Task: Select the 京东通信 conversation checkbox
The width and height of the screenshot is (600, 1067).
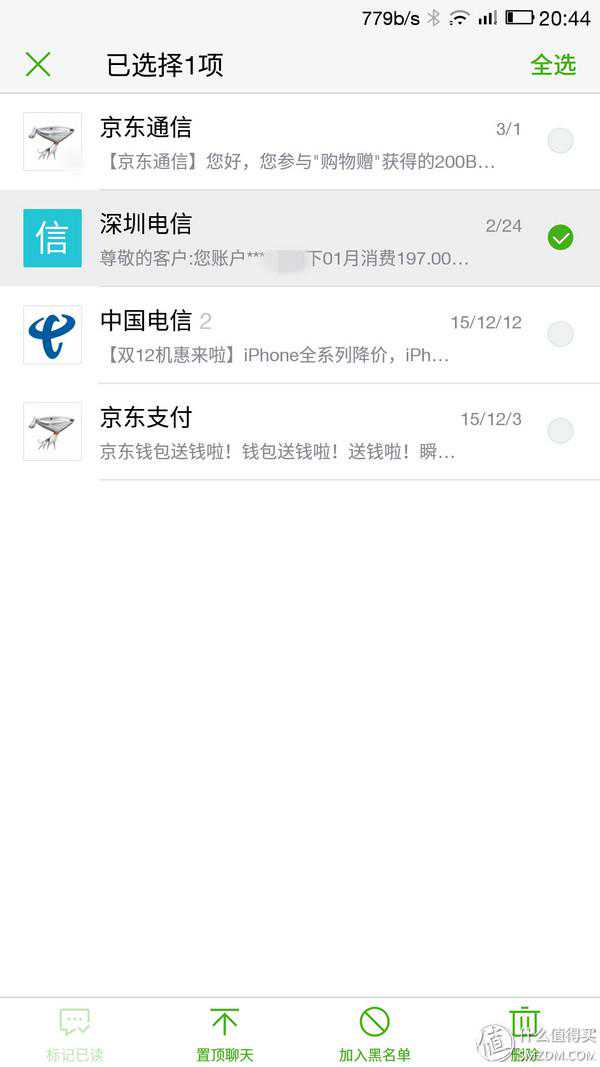Action: [560, 141]
